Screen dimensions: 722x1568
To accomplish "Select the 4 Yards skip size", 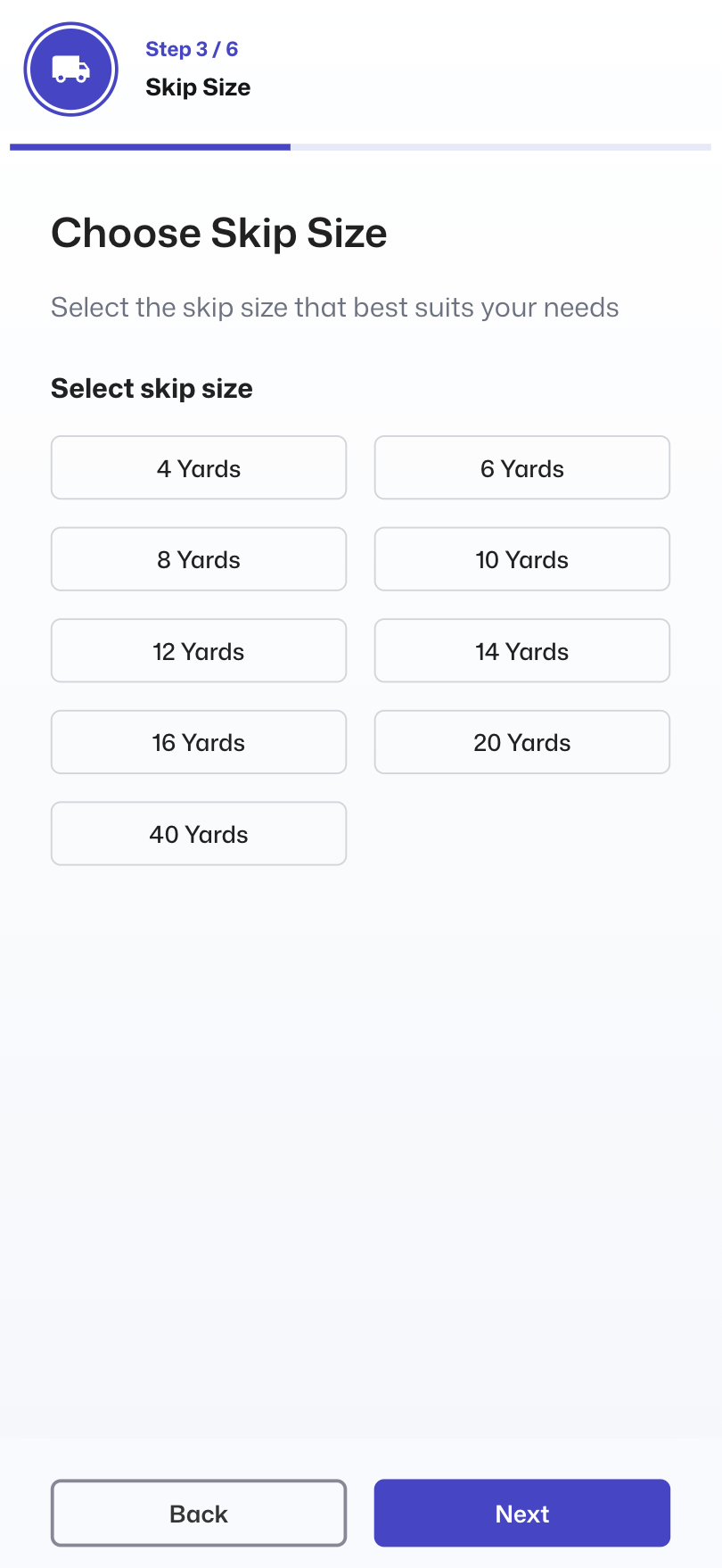I will point(199,468).
